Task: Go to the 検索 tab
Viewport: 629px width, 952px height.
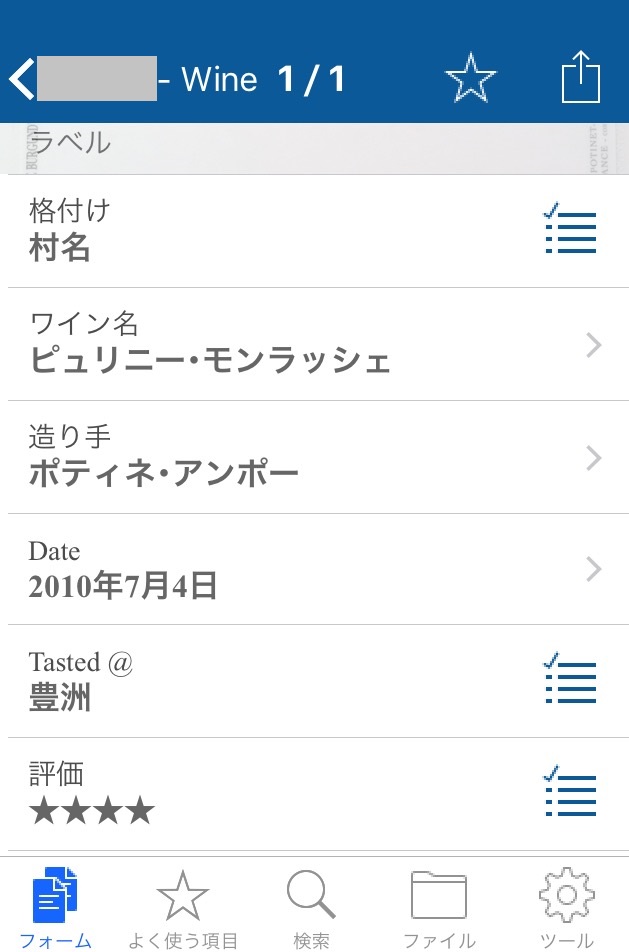Action: tap(311, 908)
